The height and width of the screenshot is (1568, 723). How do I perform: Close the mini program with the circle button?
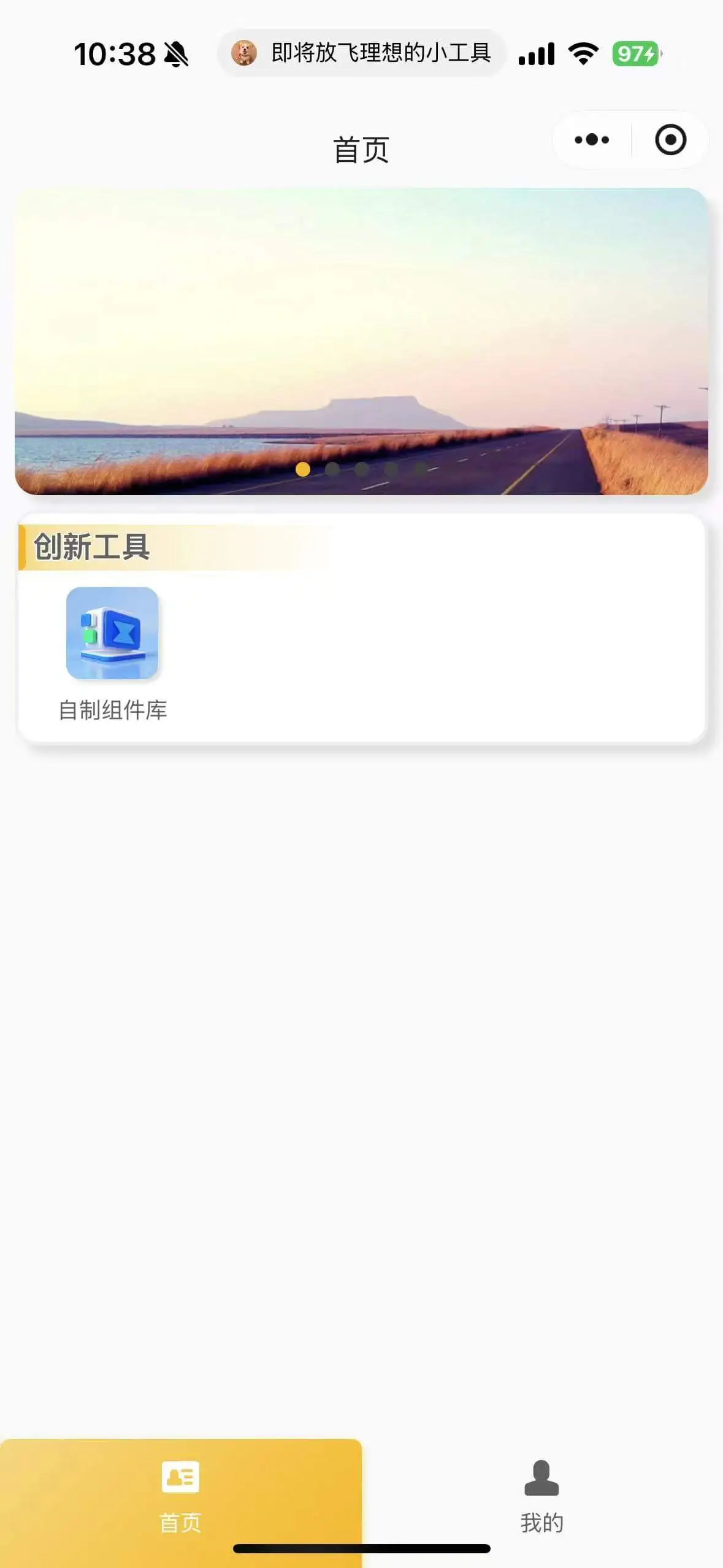click(x=670, y=140)
